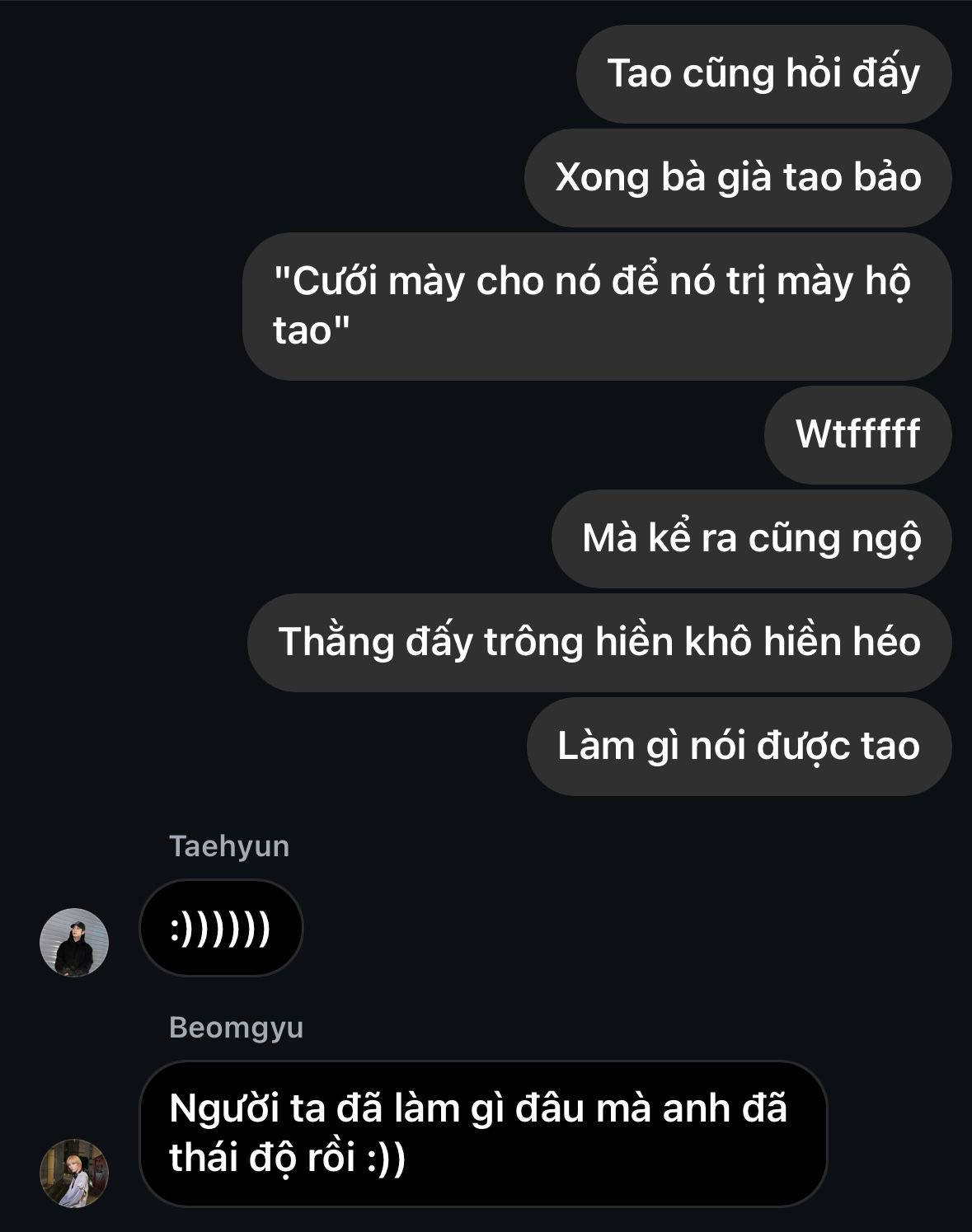View Beomgyu's profile from his avatar
972x1232 pixels.
click(x=74, y=1173)
